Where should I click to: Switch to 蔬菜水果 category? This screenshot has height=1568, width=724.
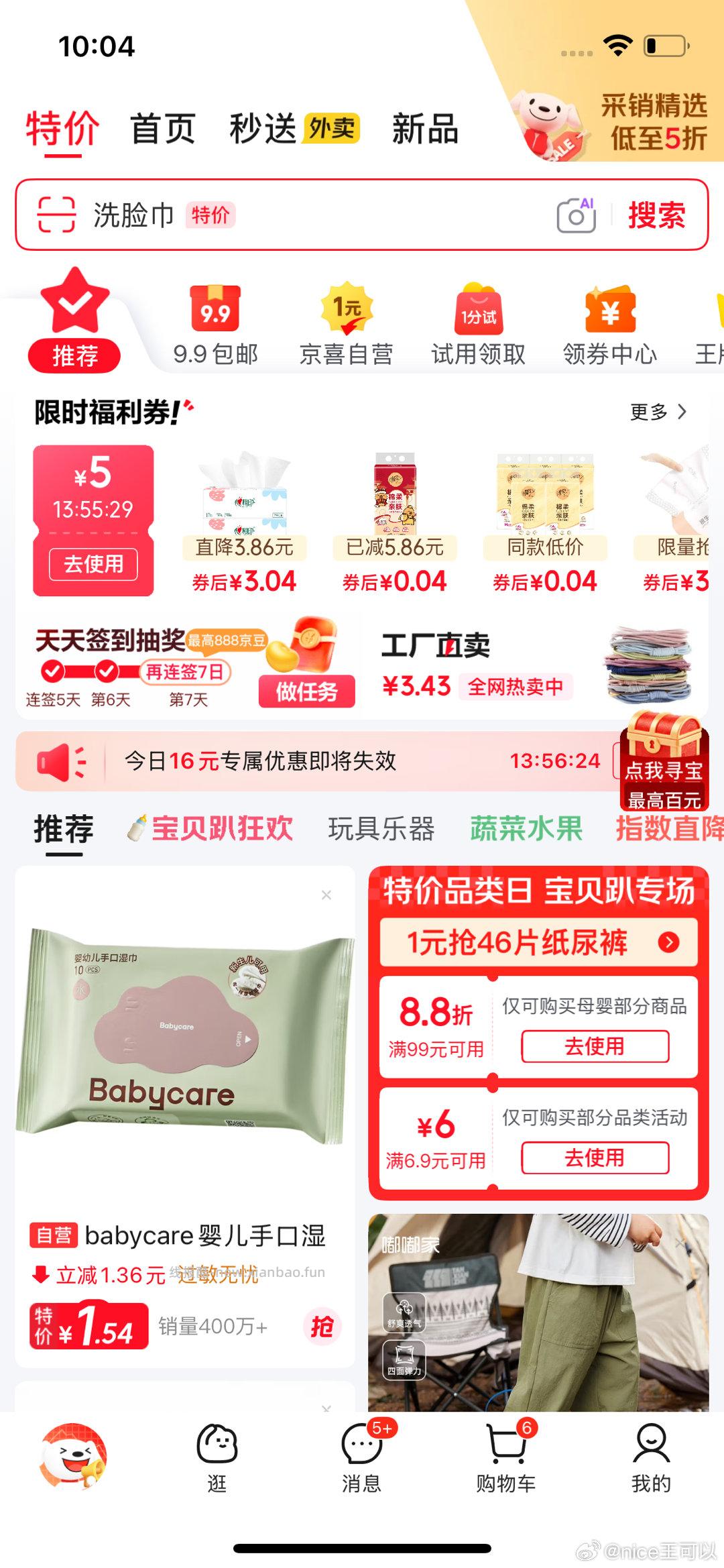[525, 830]
